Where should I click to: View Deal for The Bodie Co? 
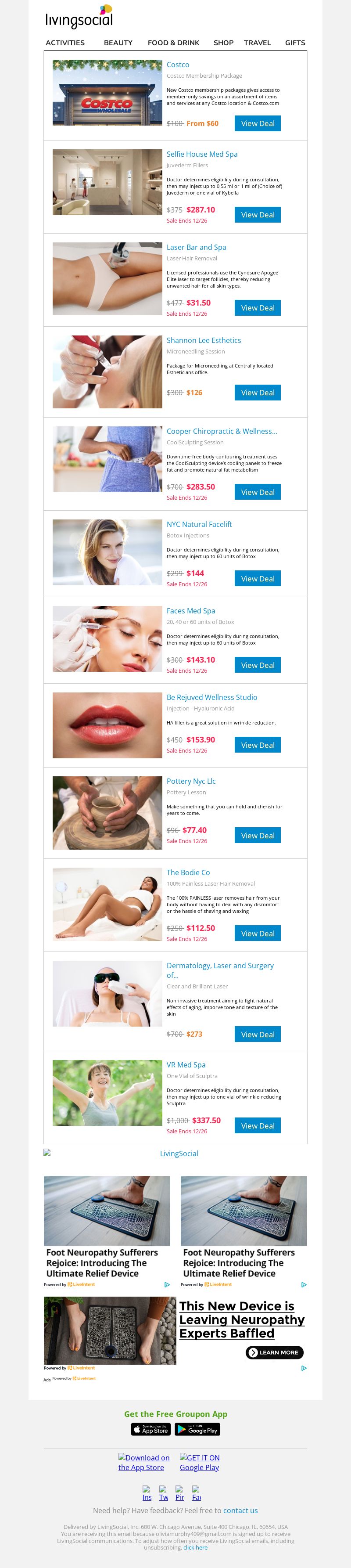pyautogui.click(x=257, y=934)
